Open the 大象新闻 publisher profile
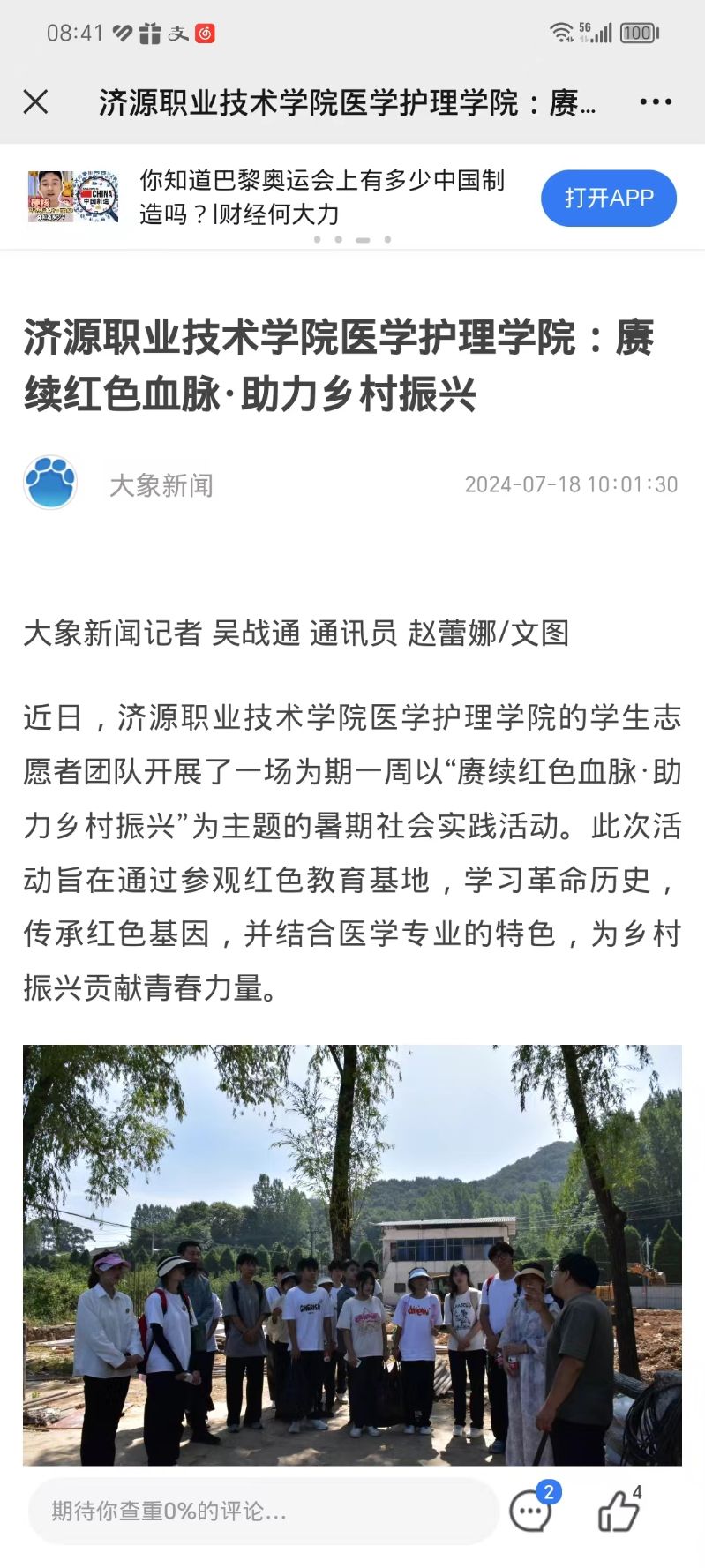The width and height of the screenshot is (705, 1568). 161,484
